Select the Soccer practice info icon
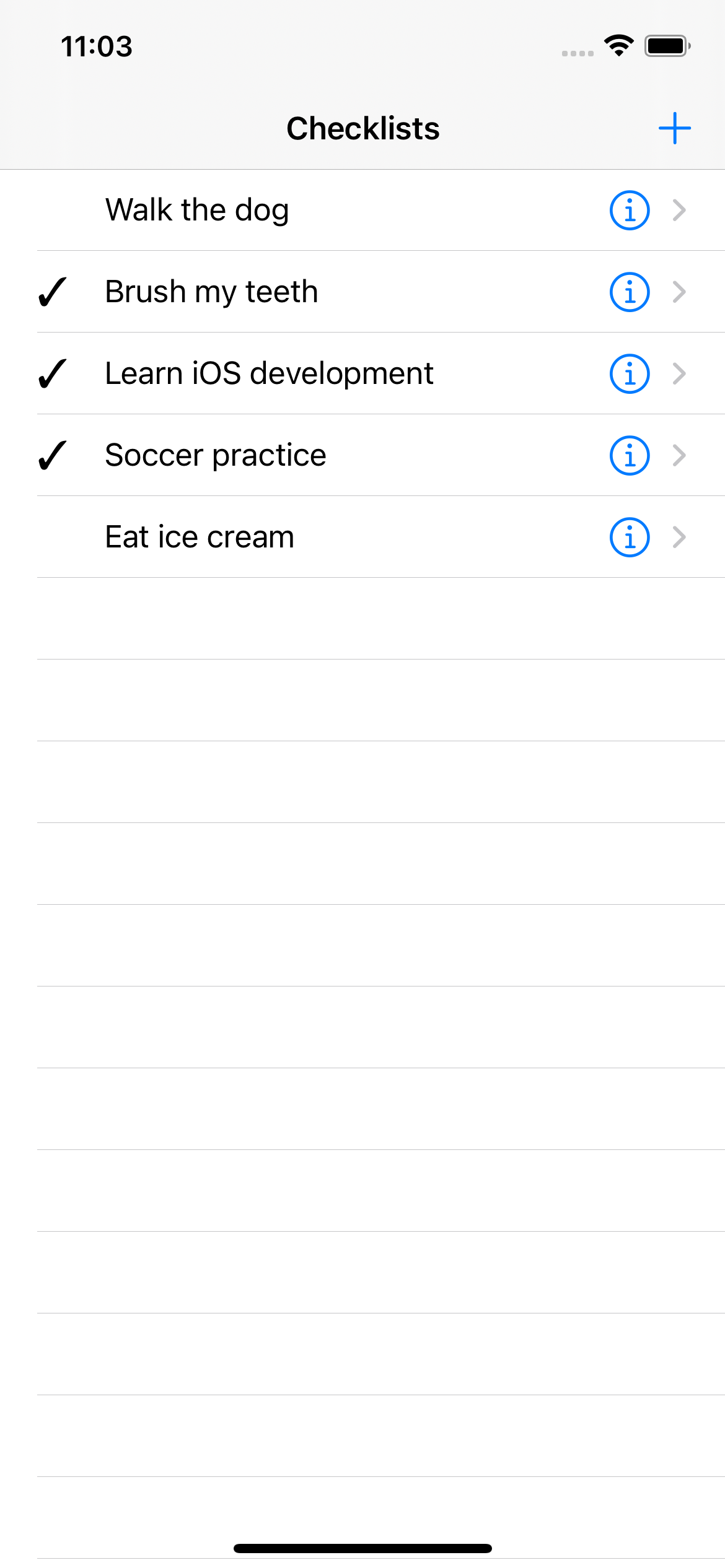 (628, 455)
